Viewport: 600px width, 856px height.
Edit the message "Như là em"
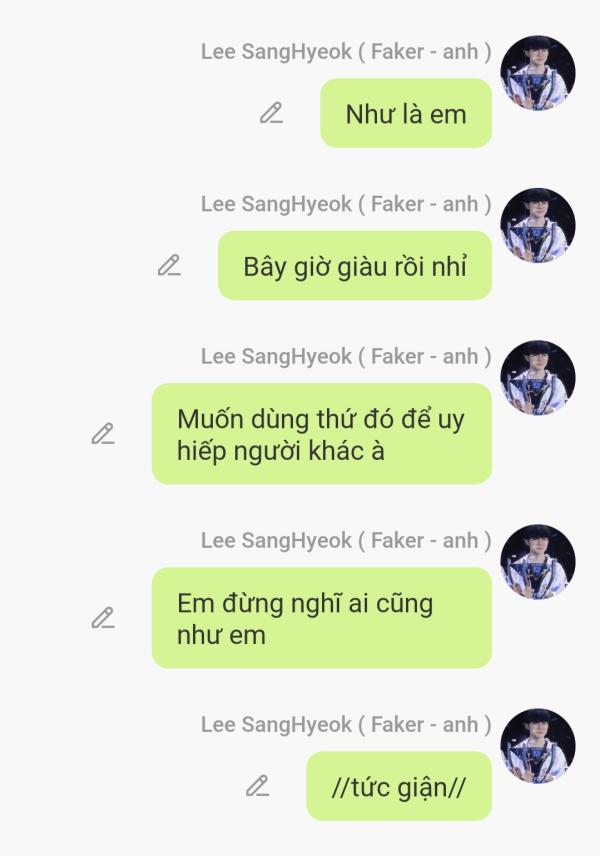click(271, 113)
